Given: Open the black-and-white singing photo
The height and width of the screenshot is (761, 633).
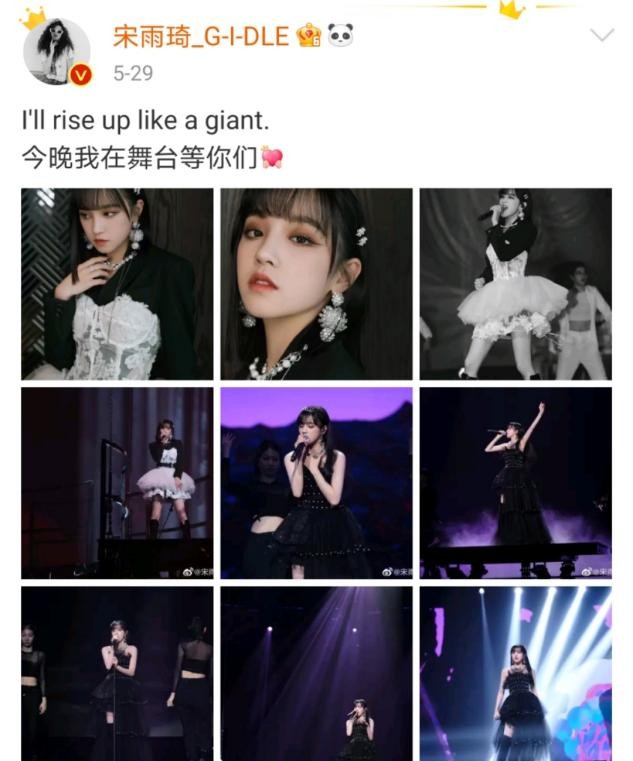Looking at the screenshot, I should 515,284.
